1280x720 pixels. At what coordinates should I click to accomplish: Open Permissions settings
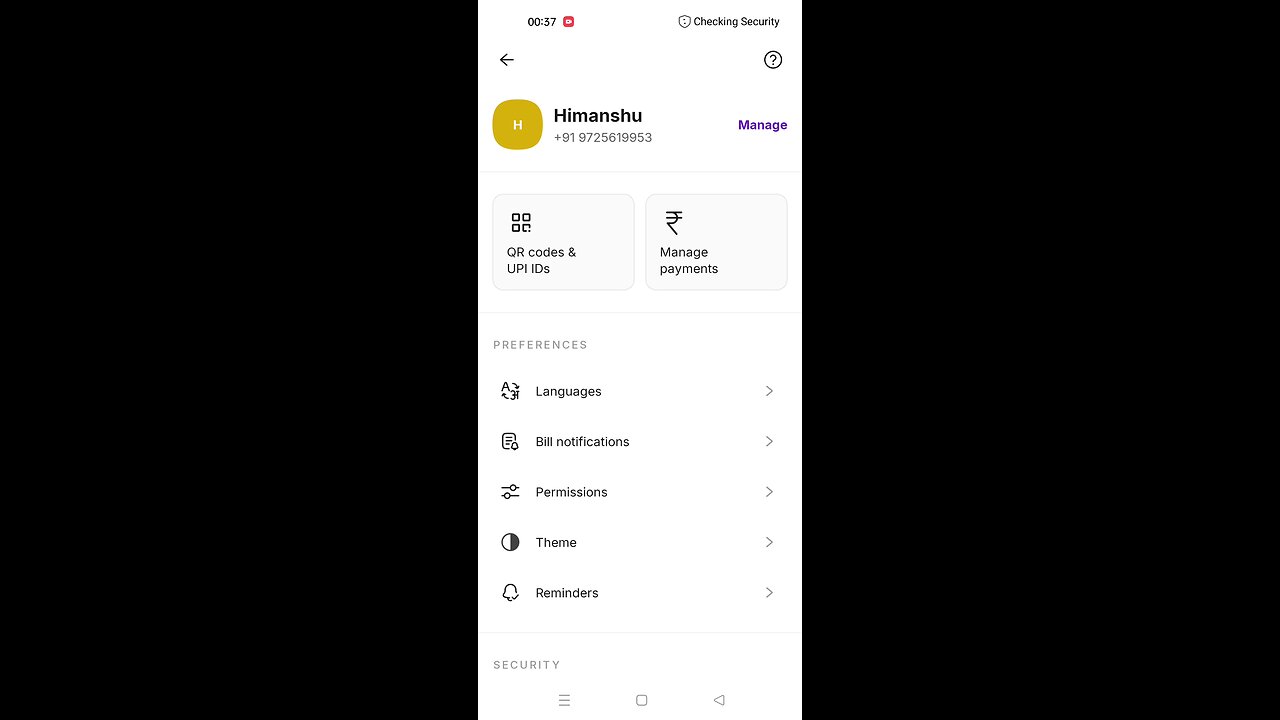pos(639,492)
